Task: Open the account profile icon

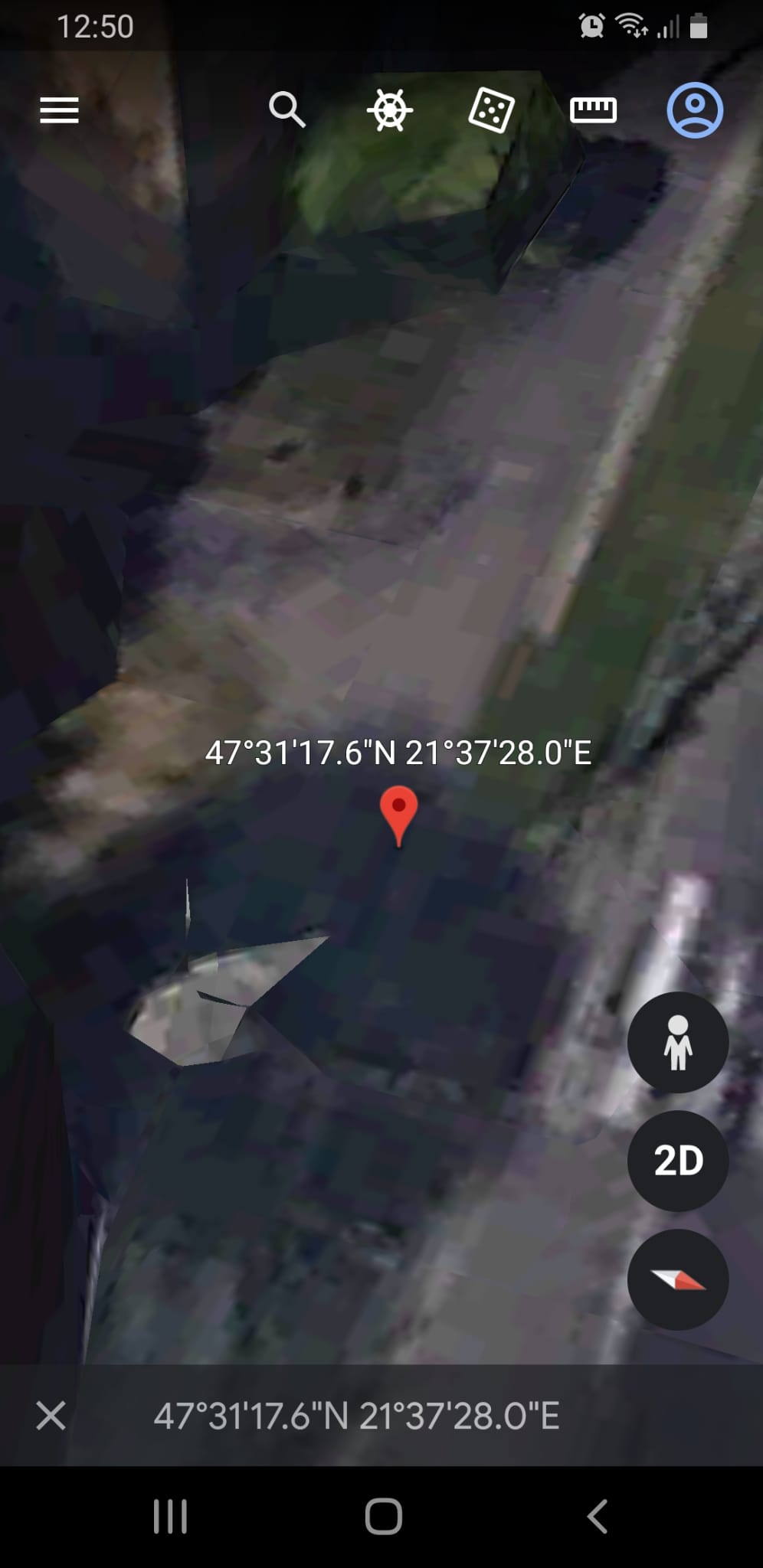Action: coord(695,110)
